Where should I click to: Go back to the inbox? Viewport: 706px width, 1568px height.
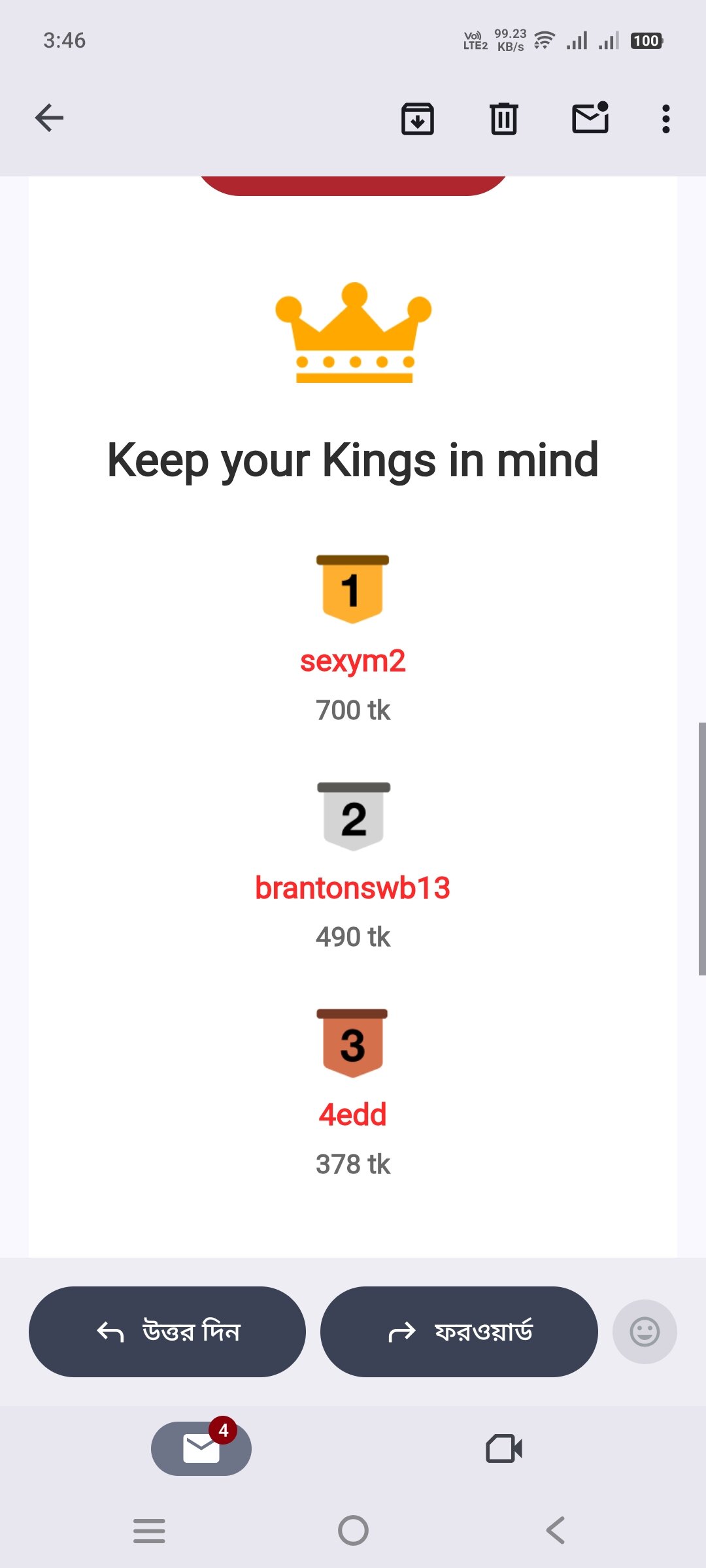point(50,118)
